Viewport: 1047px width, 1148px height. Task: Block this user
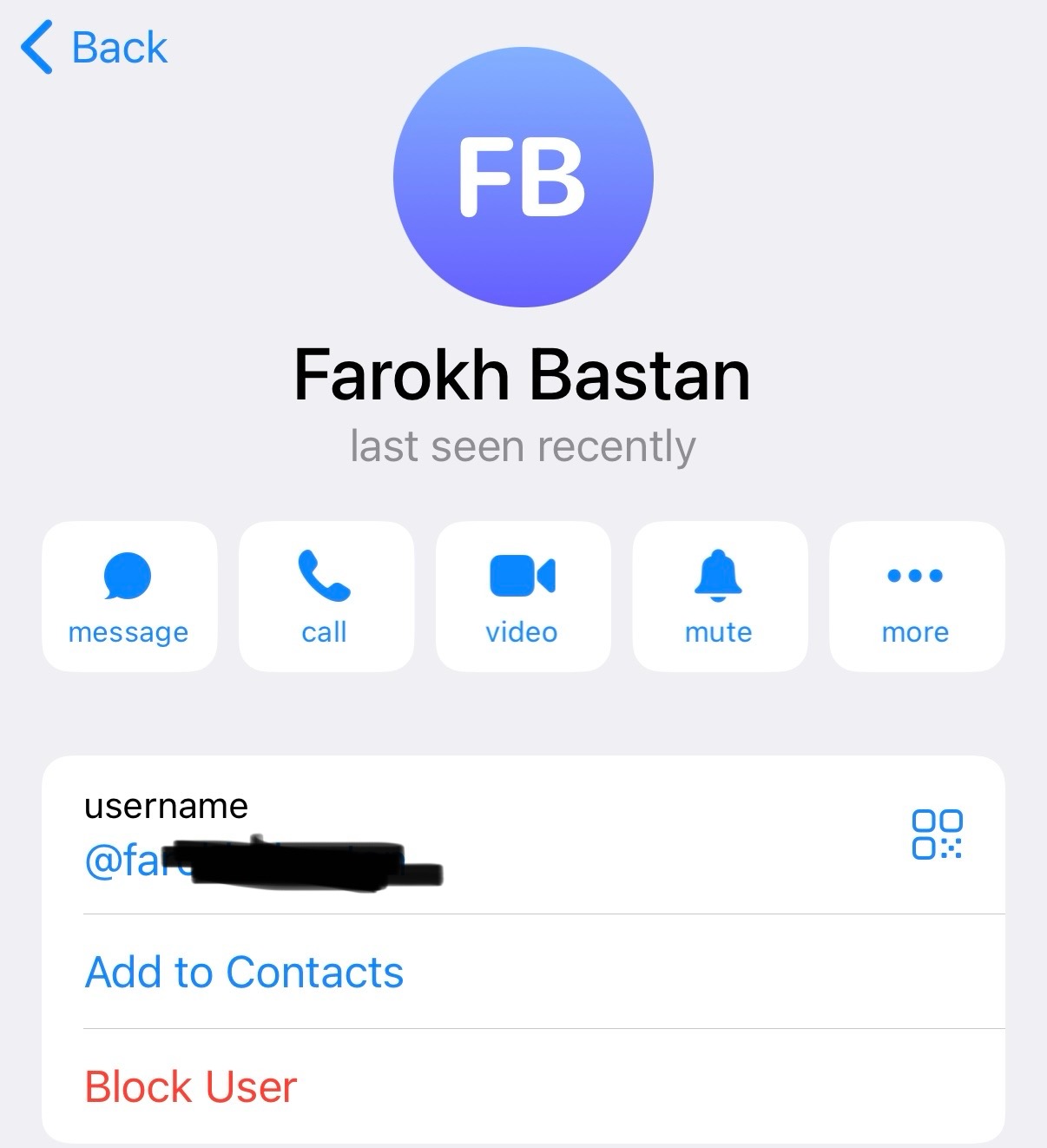tap(191, 1086)
